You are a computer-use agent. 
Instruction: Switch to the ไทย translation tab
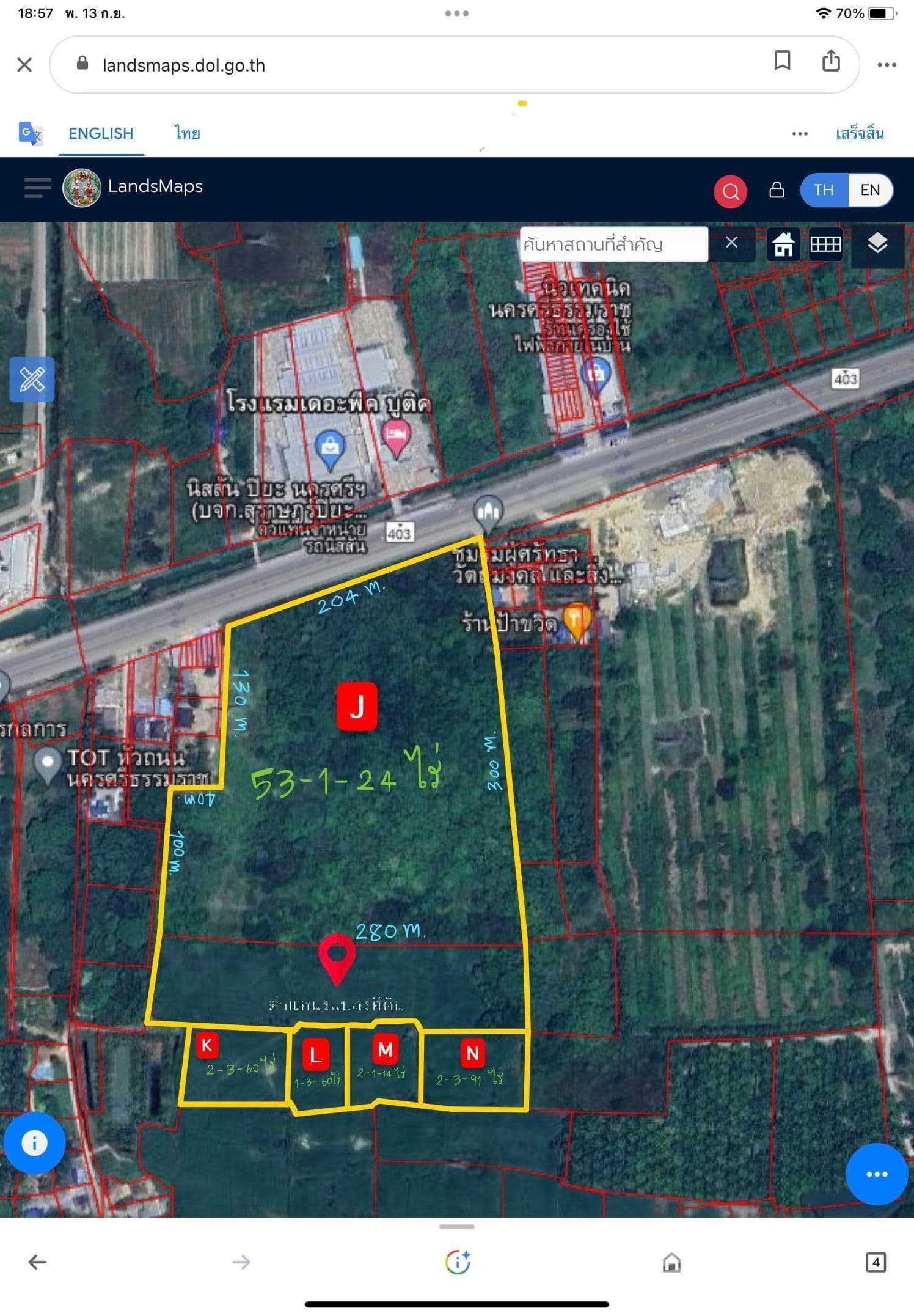(x=185, y=133)
